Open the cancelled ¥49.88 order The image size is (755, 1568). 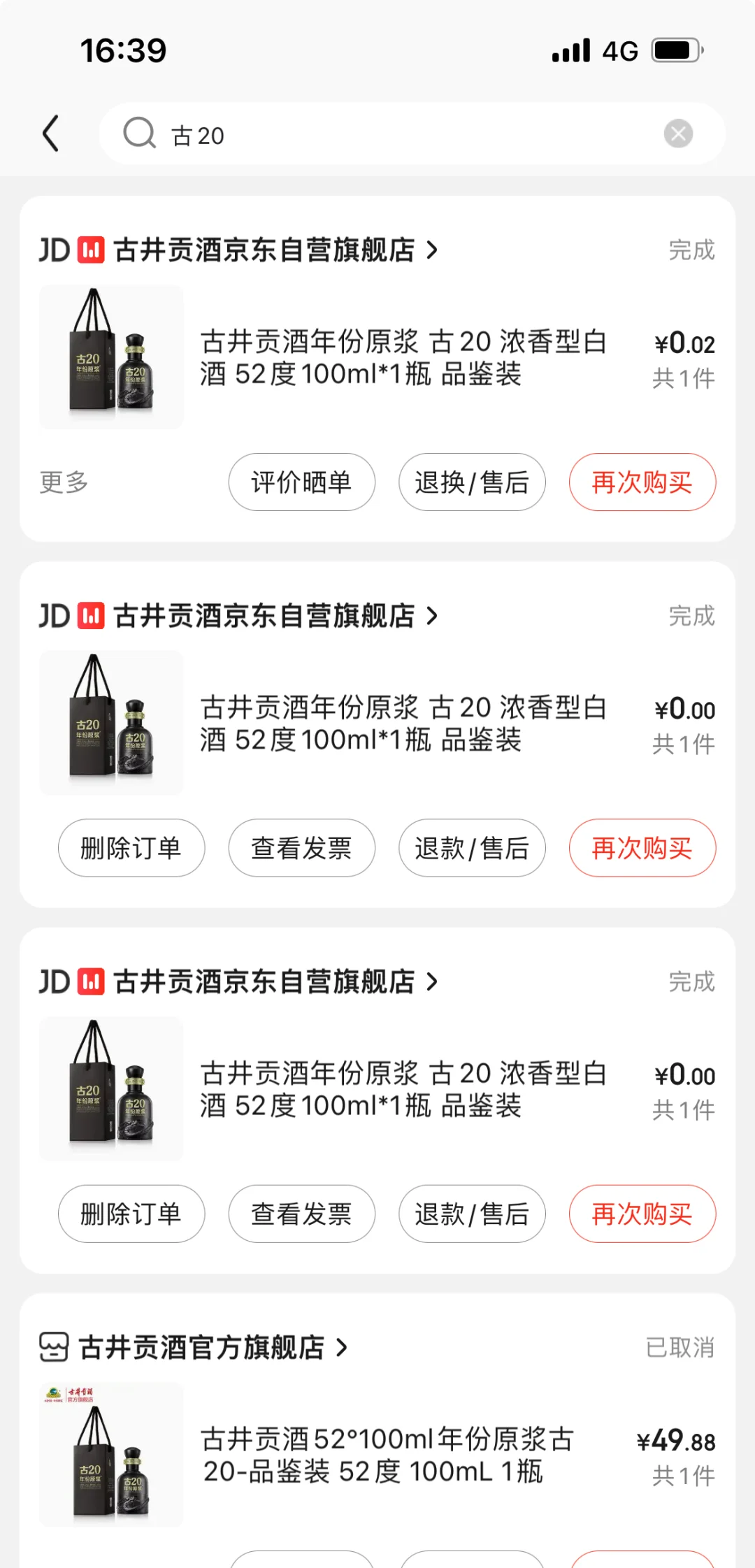[x=388, y=1455]
